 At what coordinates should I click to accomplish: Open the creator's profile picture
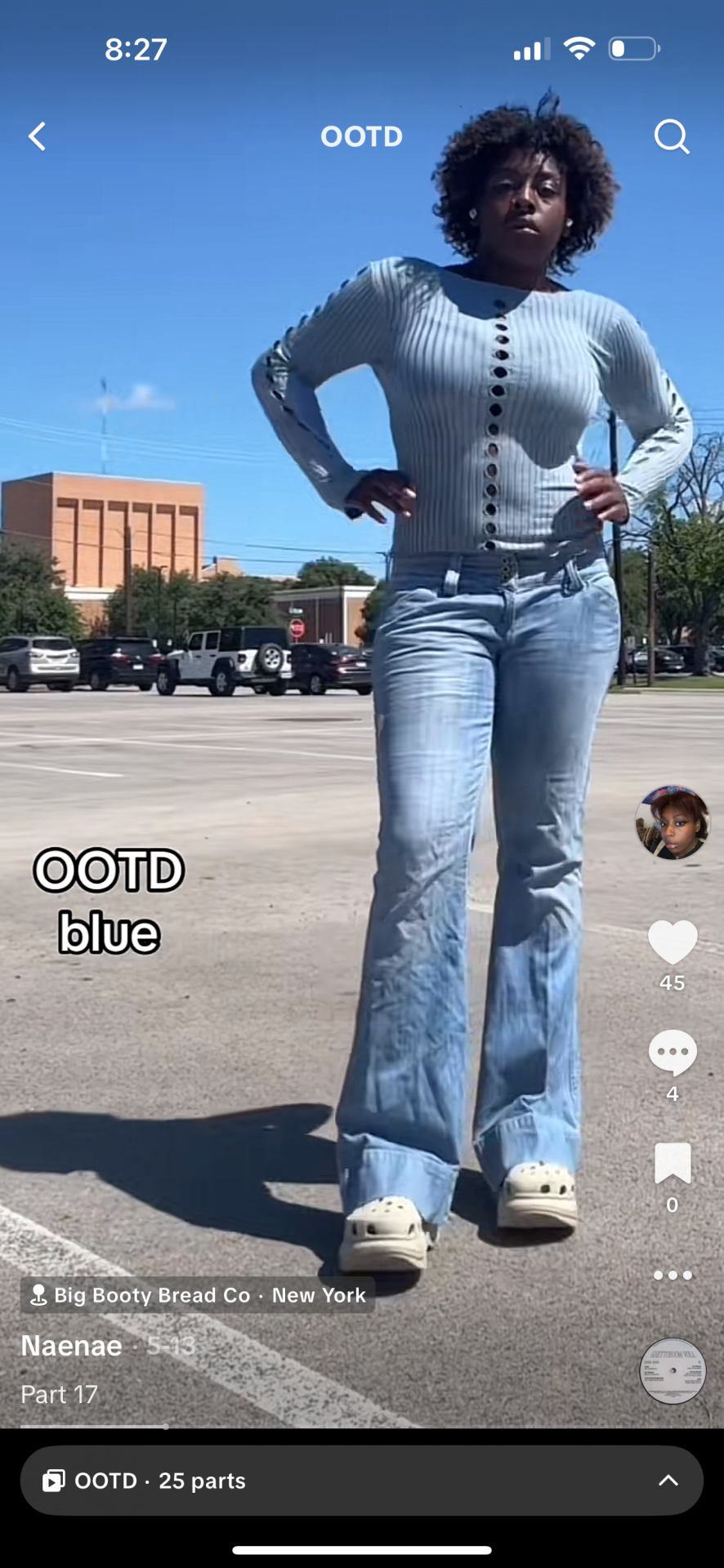pyautogui.click(x=672, y=823)
